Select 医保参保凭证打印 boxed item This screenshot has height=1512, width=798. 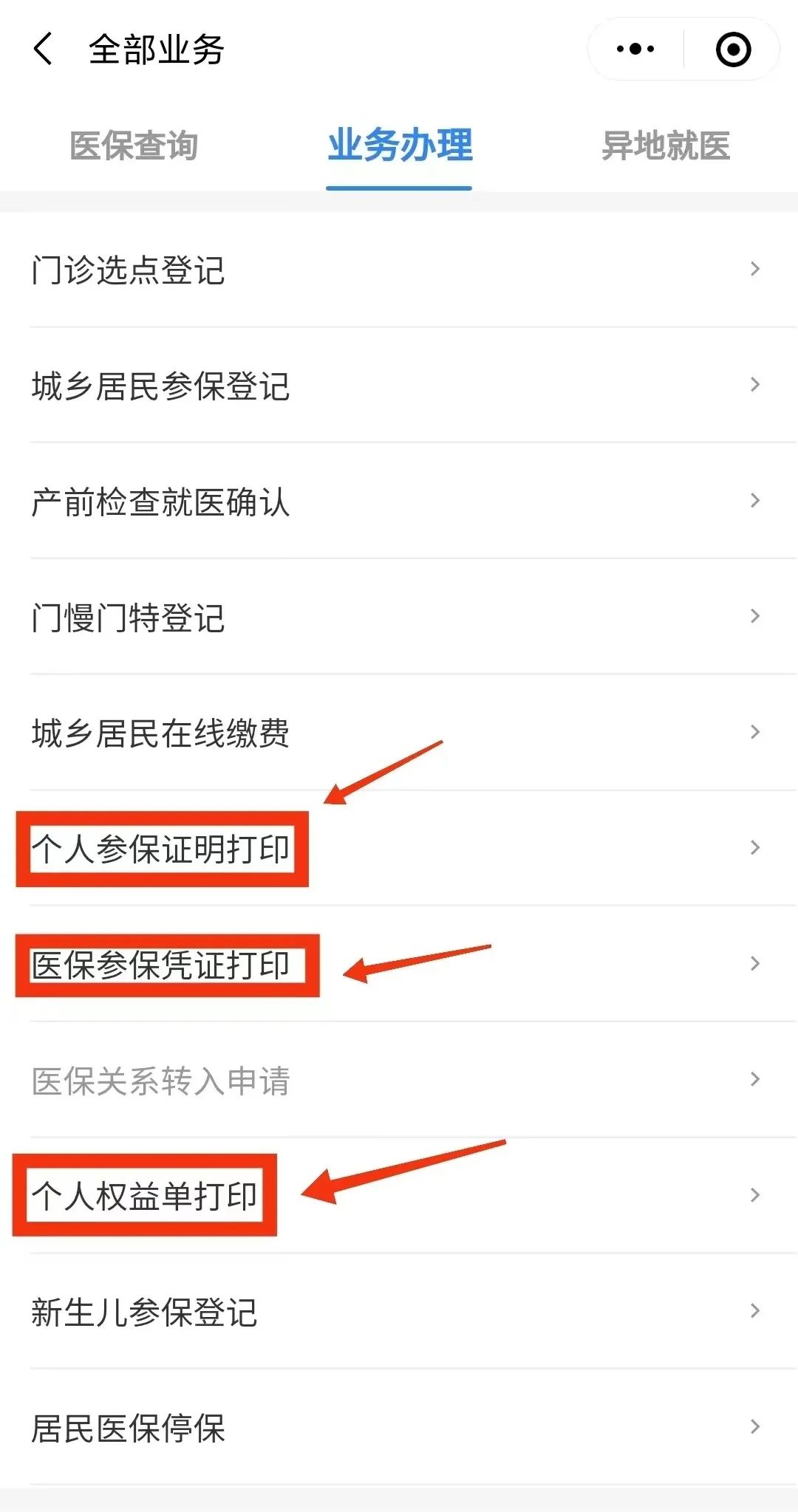coord(164,964)
